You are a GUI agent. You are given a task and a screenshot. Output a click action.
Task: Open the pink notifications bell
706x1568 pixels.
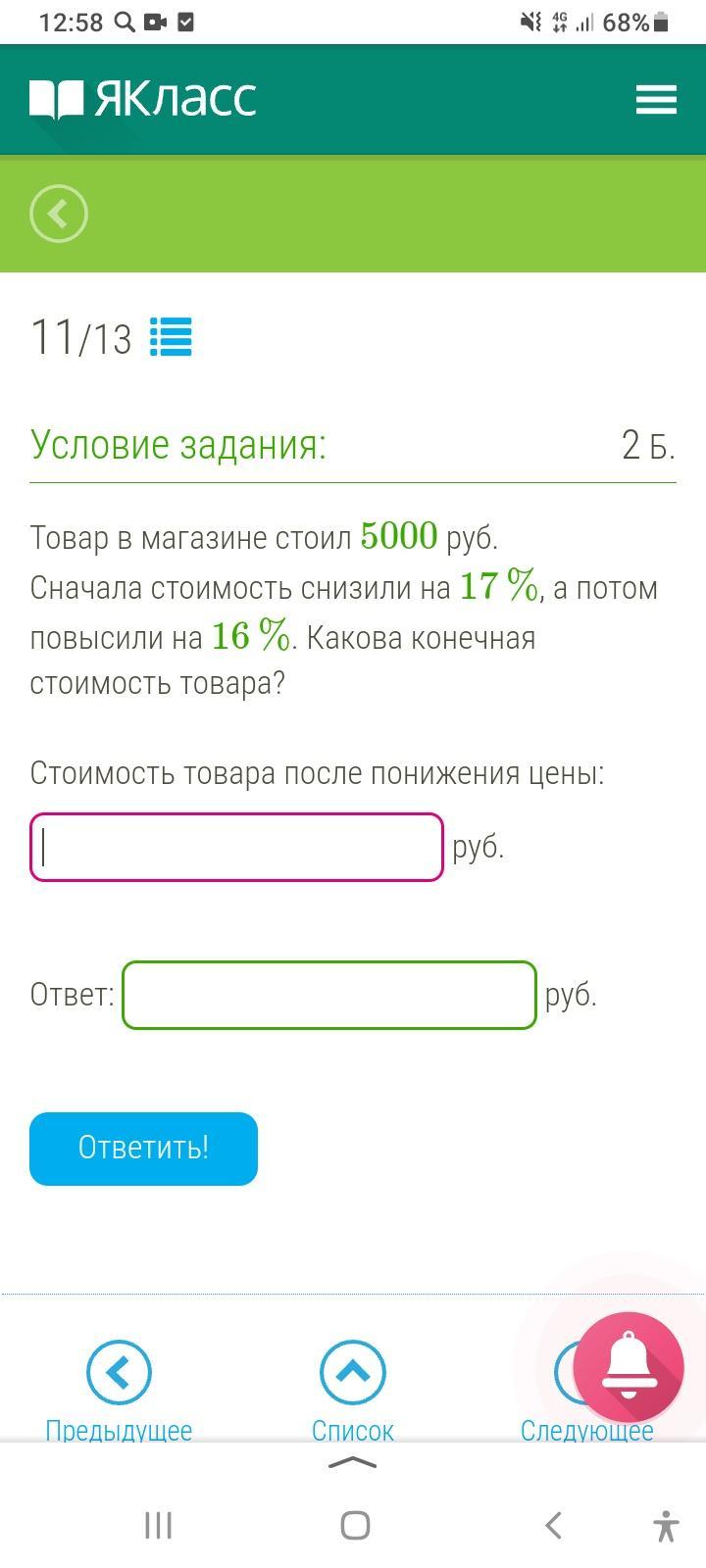click(629, 1367)
